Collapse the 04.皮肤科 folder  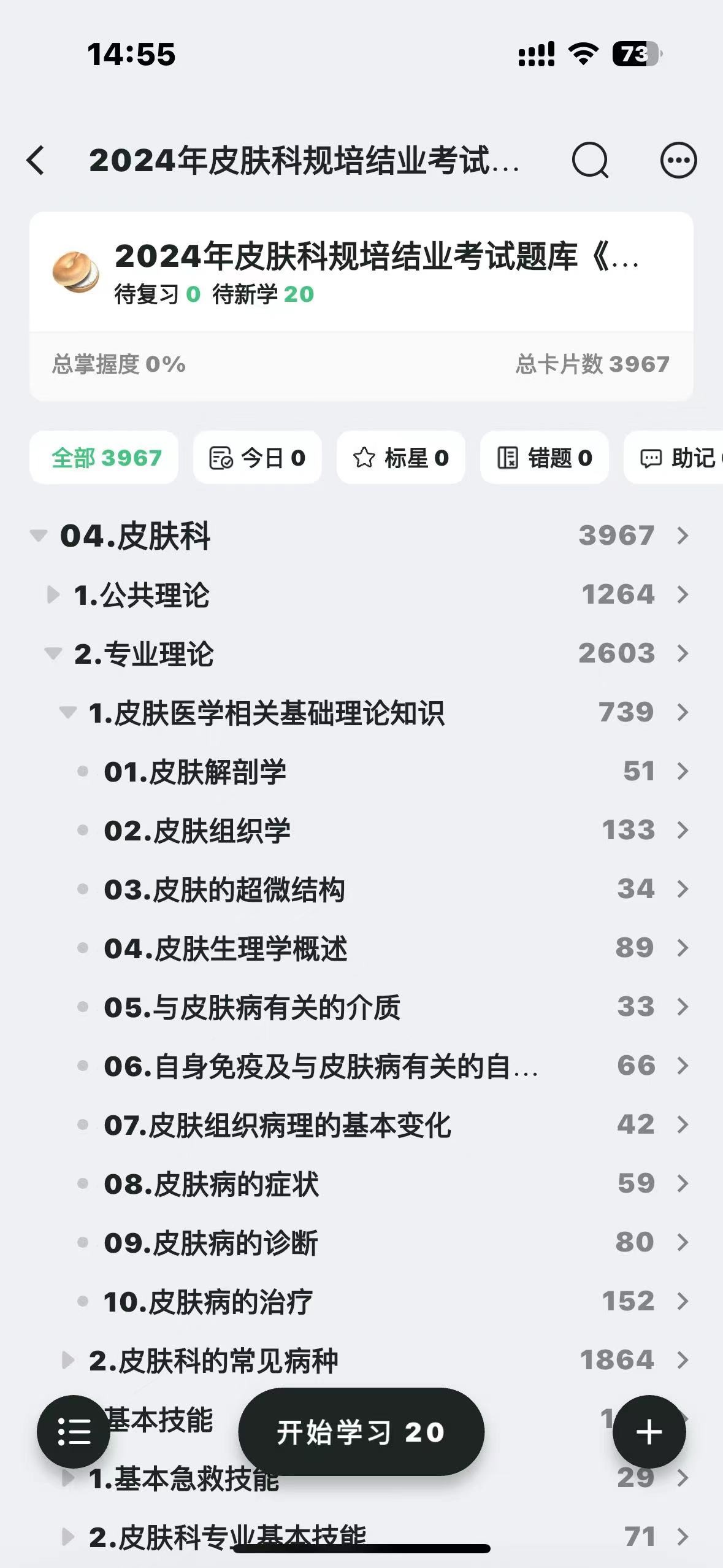(39, 536)
